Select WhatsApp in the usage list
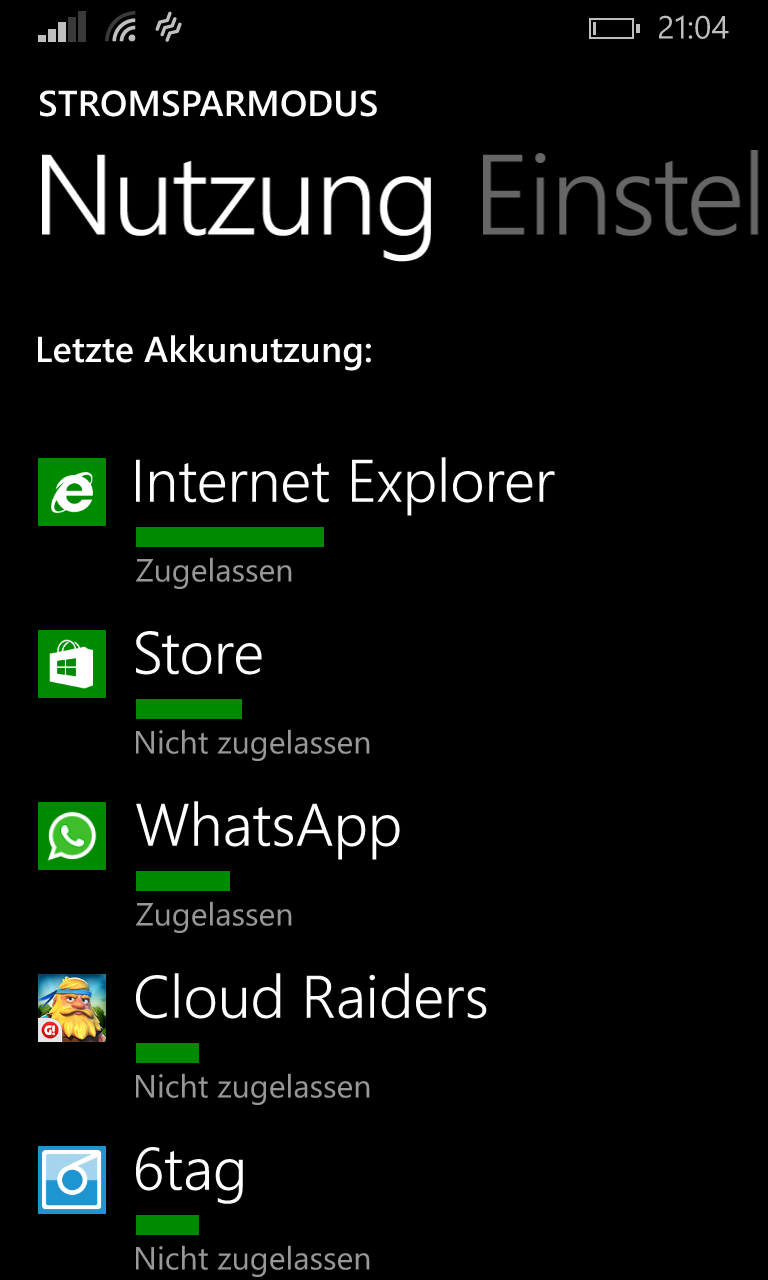768x1280 pixels. point(384,865)
